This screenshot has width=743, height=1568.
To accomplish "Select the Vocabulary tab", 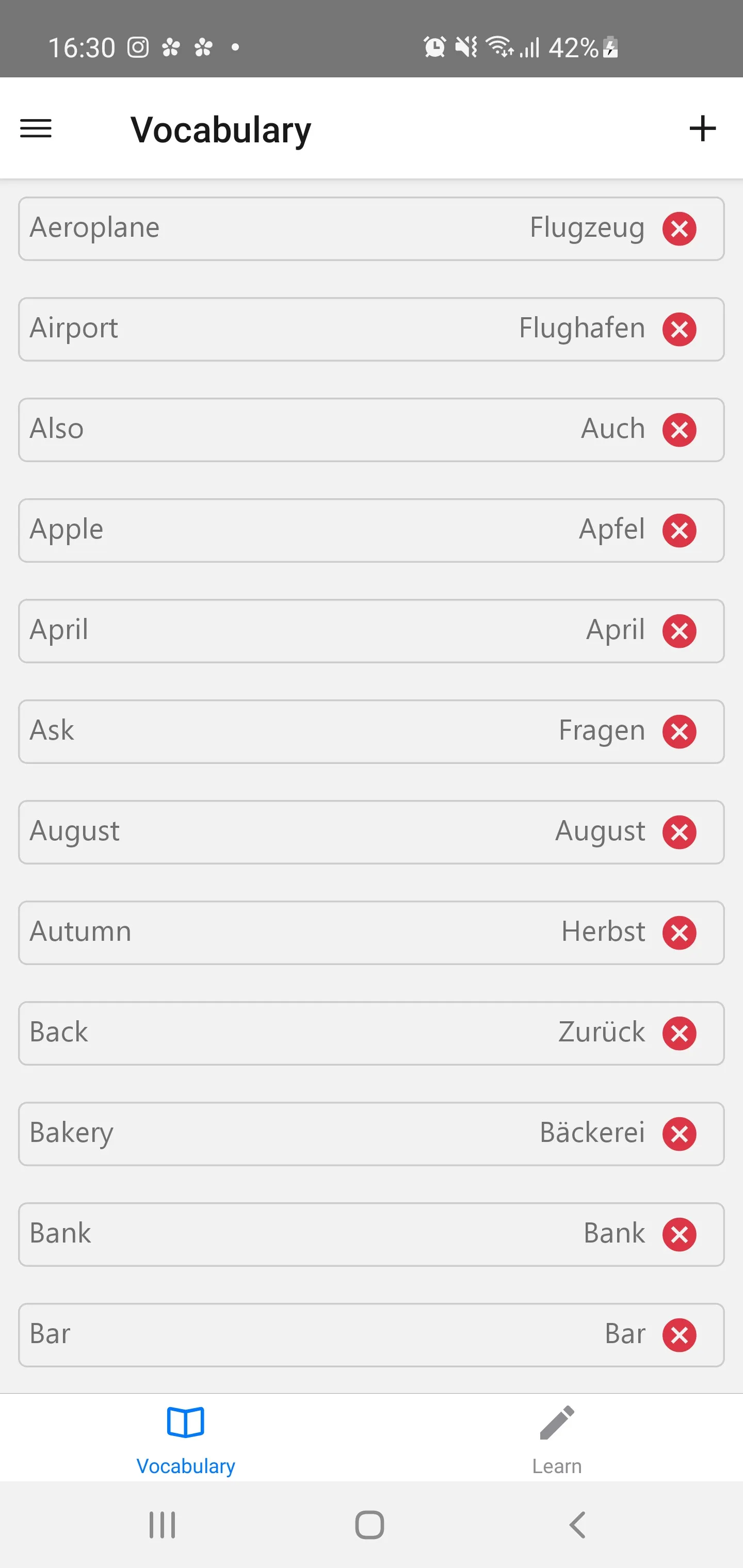I will pos(186,1439).
